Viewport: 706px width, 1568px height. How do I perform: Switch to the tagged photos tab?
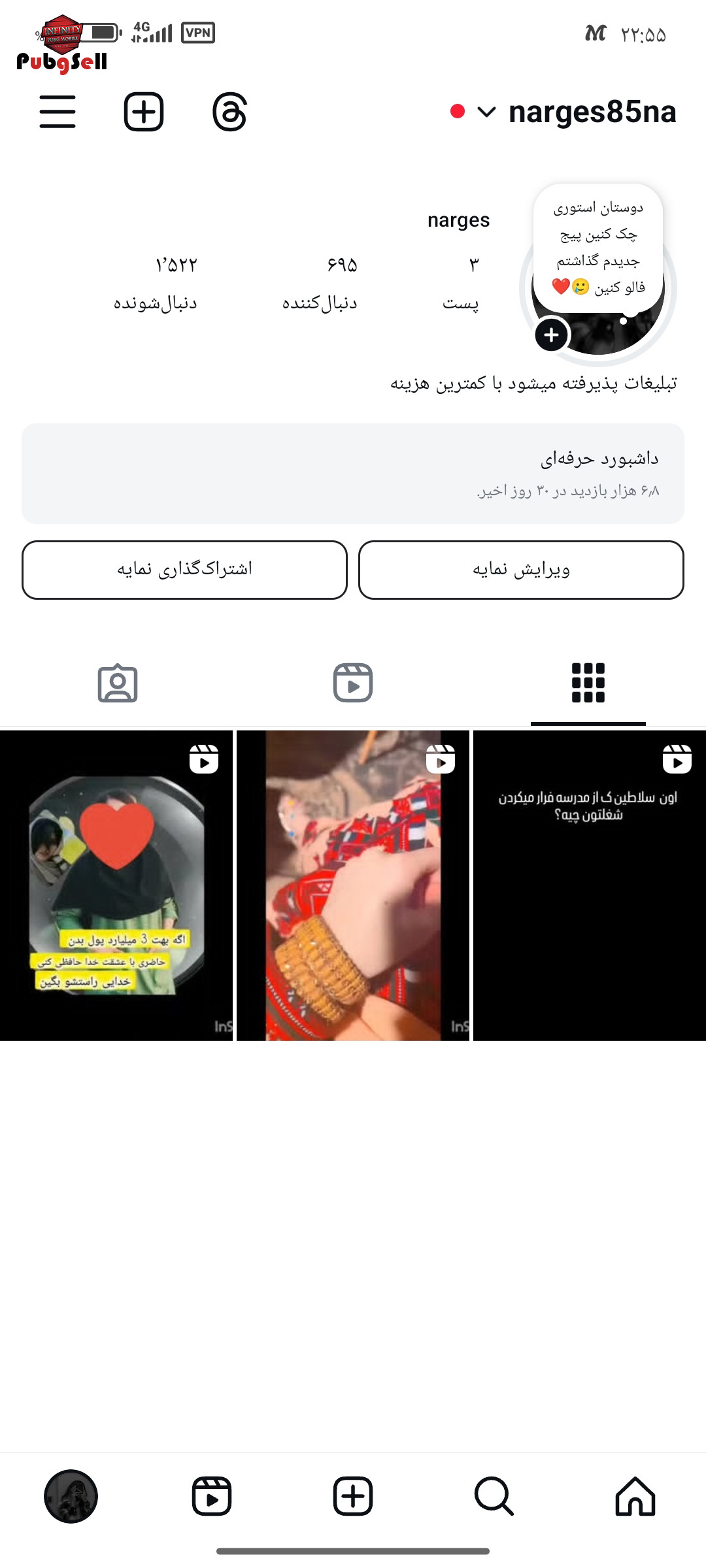(118, 683)
